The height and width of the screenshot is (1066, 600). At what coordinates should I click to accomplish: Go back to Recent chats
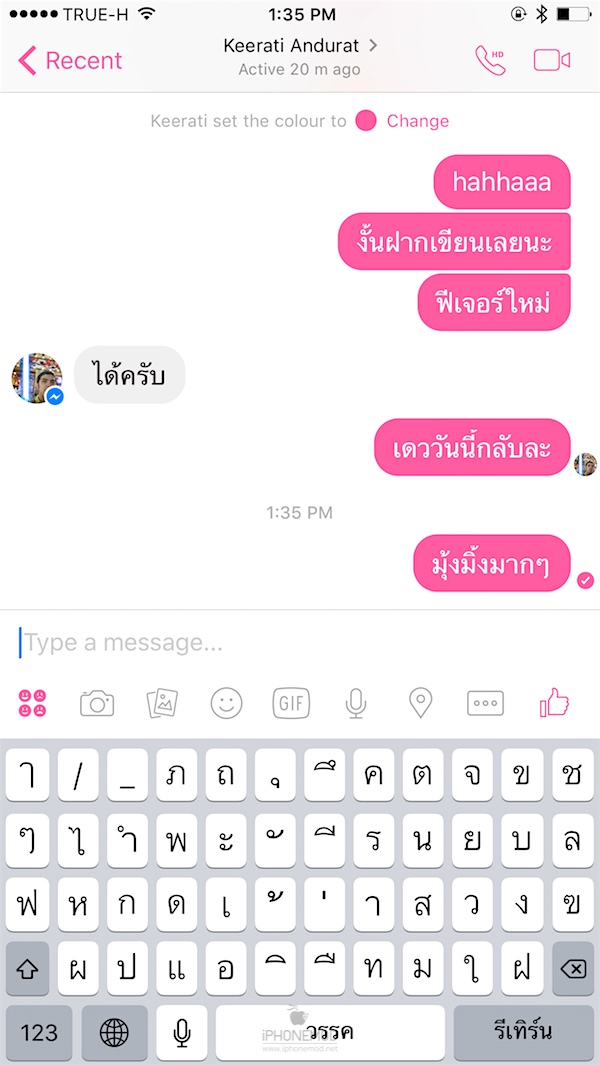point(70,60)
